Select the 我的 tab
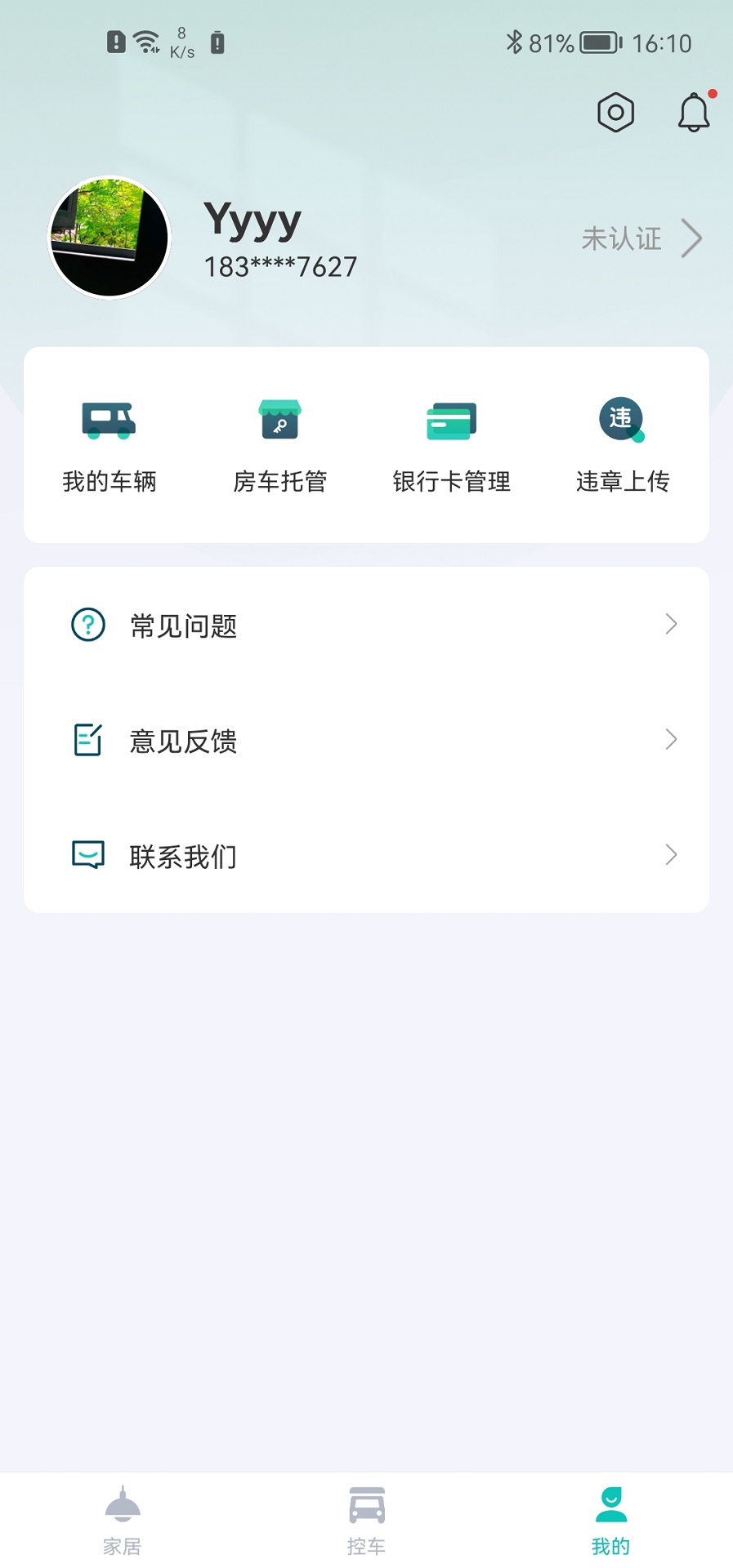This screenshot has height=1568, width=733. (x=610, y=1521)
